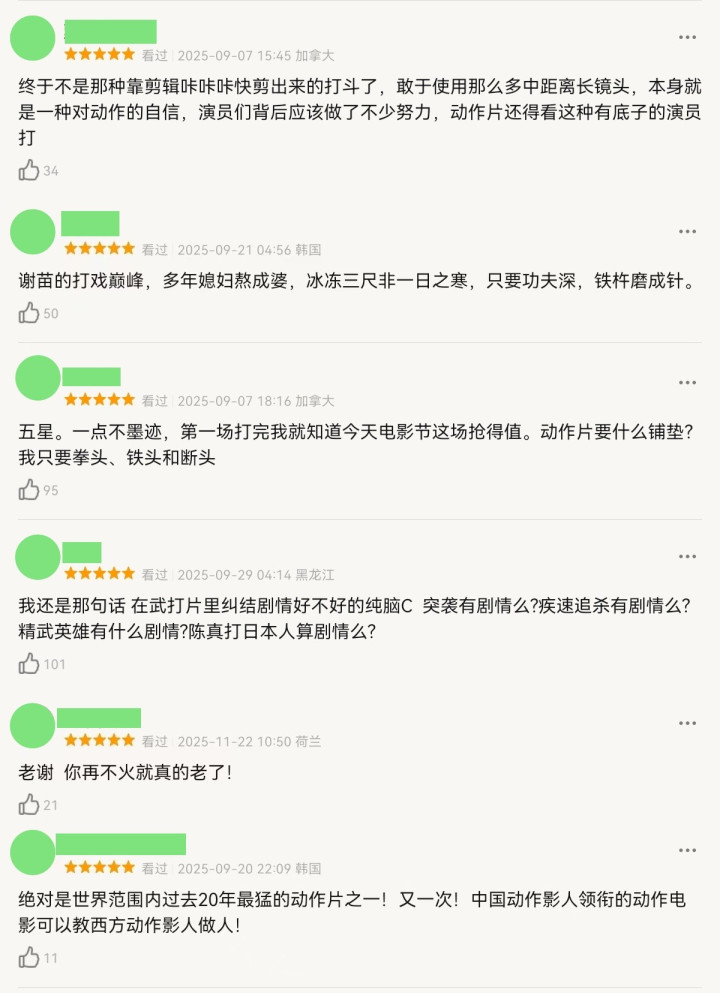This screenshot has height=993, width=720.
Task: Open avatar of reviewer posted 2025-09-21 04:56
Action: pyautogui.click(x=33, y=232)
